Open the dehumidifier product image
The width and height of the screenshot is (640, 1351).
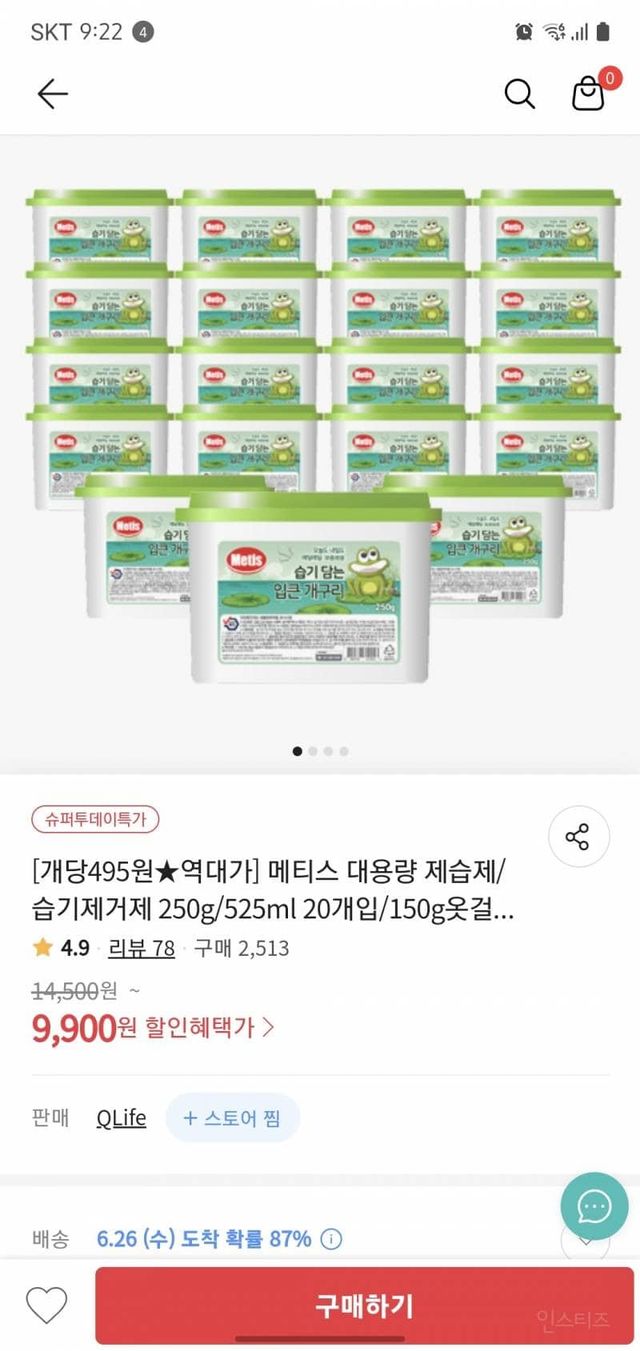pyautogui.click(x=320, y=440)
